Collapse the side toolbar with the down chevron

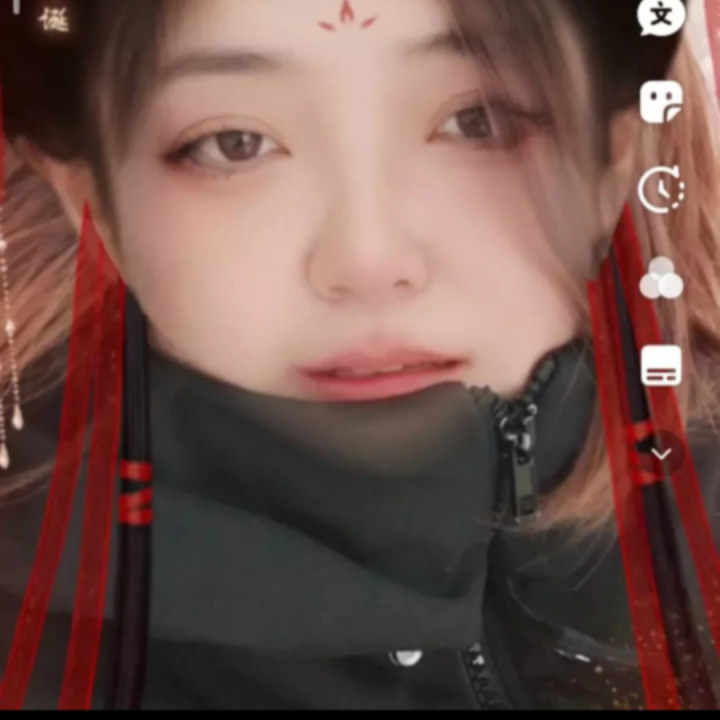click(x=661, y=455)
